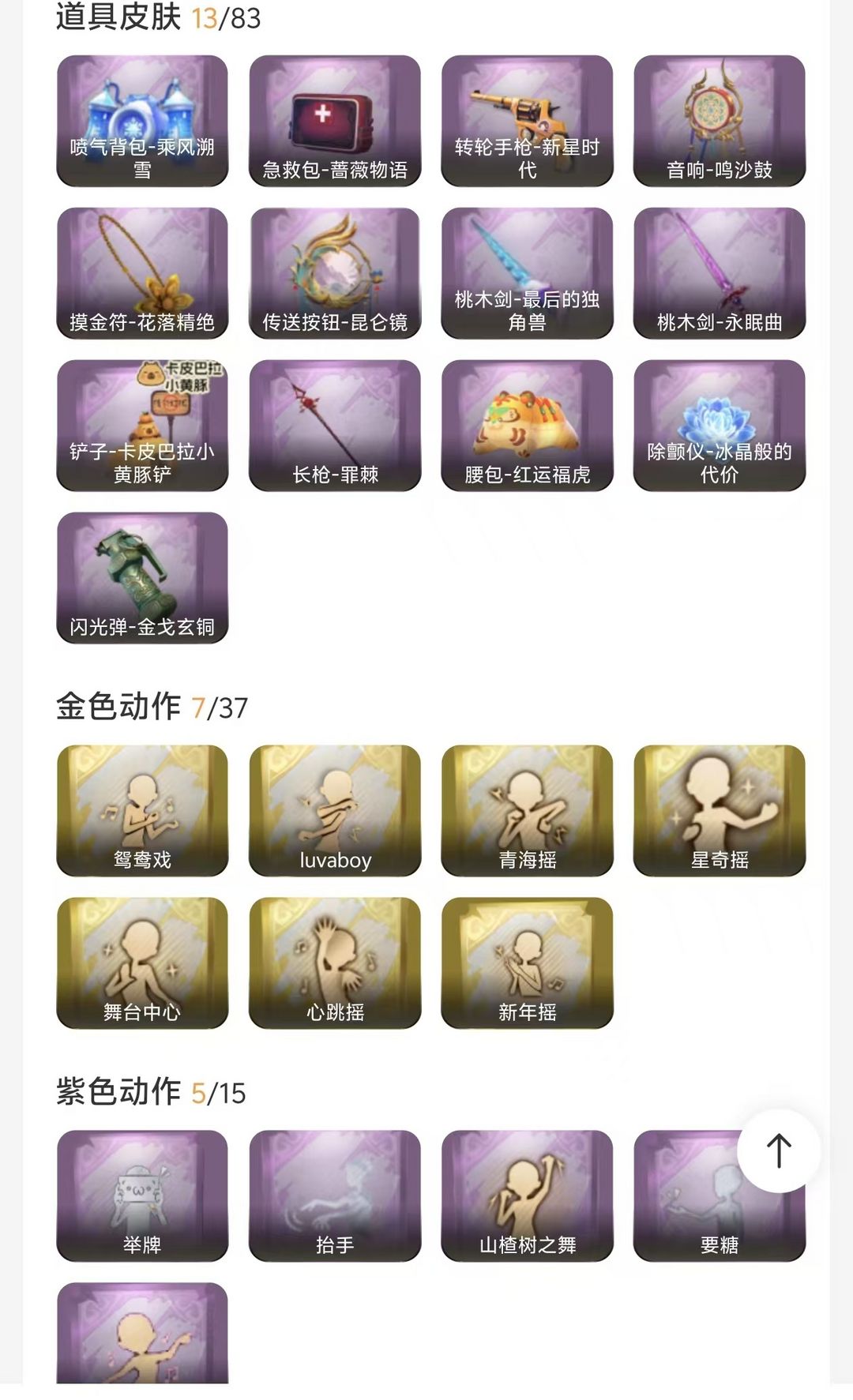Tap the 摸金符-花落精绝 skin

(142, 273)
